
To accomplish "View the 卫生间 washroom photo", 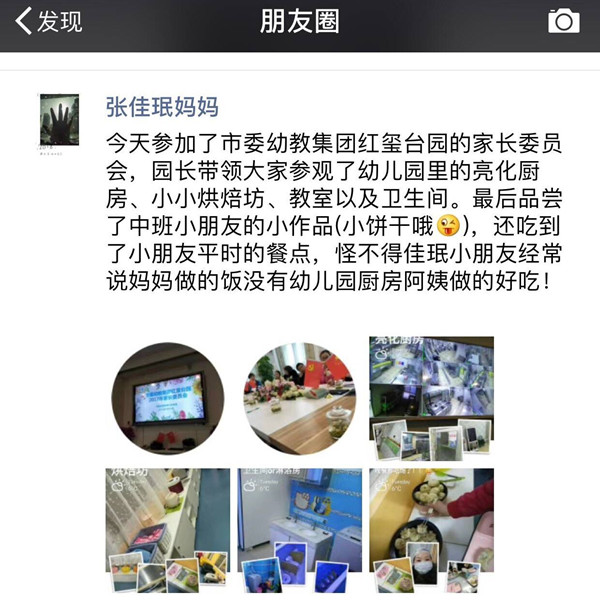I will pyautogui.click(x=299, y=530).
